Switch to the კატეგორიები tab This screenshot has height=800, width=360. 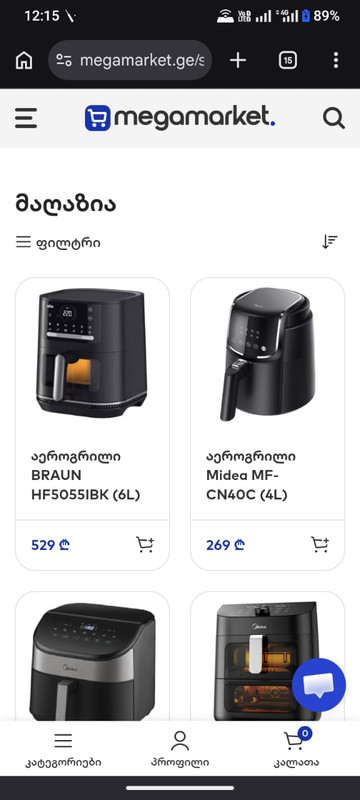(x=63, y=749)
